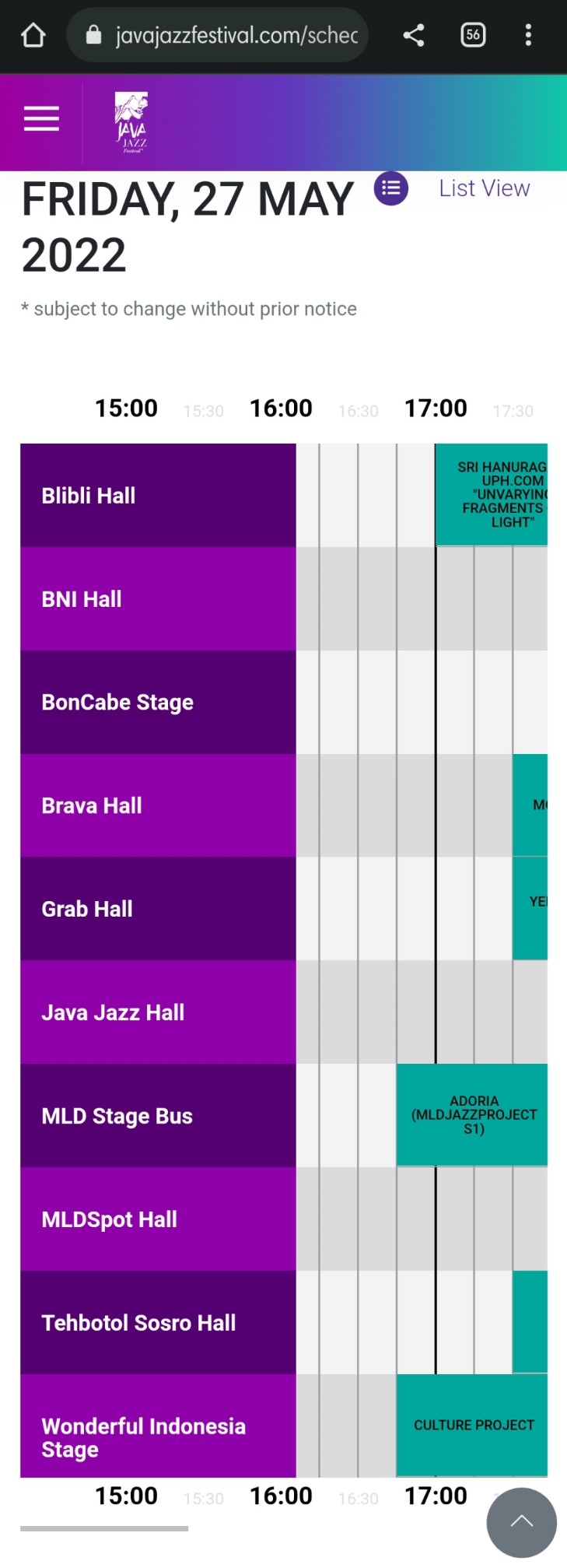The height and width of the screenshot is (1568, 567).
Task: Open the Grab Hall show block
Action: pos(530,908)
